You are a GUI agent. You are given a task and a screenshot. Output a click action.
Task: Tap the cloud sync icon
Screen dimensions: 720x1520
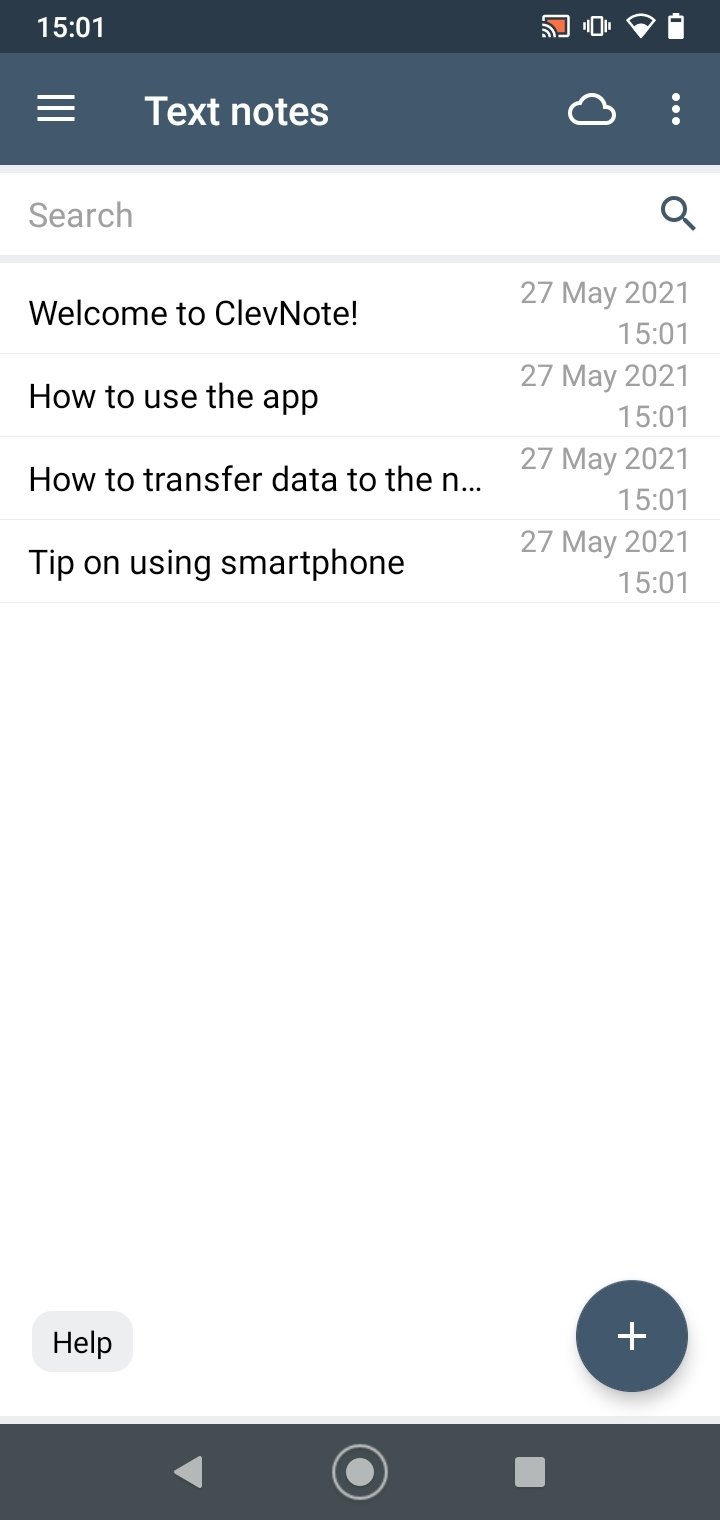[x=592, y=110]
